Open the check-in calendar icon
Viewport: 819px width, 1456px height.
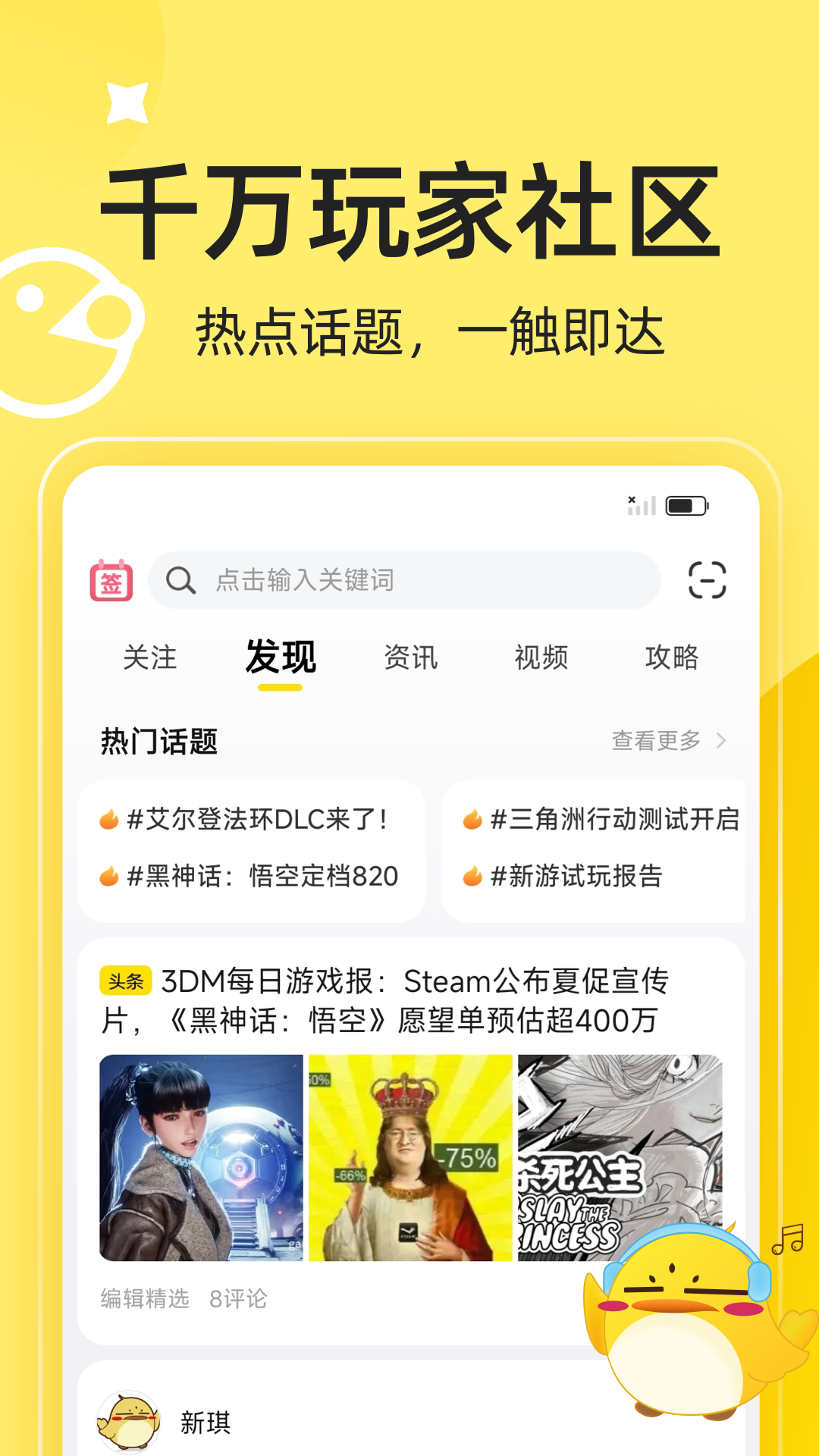click(x=112, y=581)
